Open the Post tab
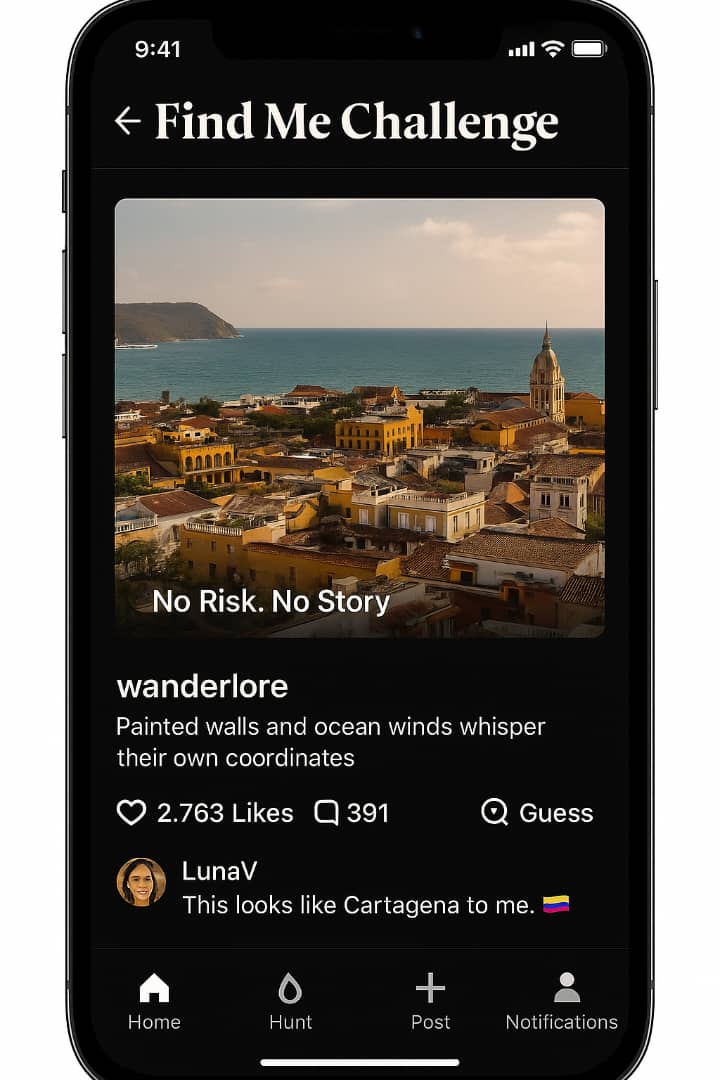720x1080 pixels. click(430, 1001)
